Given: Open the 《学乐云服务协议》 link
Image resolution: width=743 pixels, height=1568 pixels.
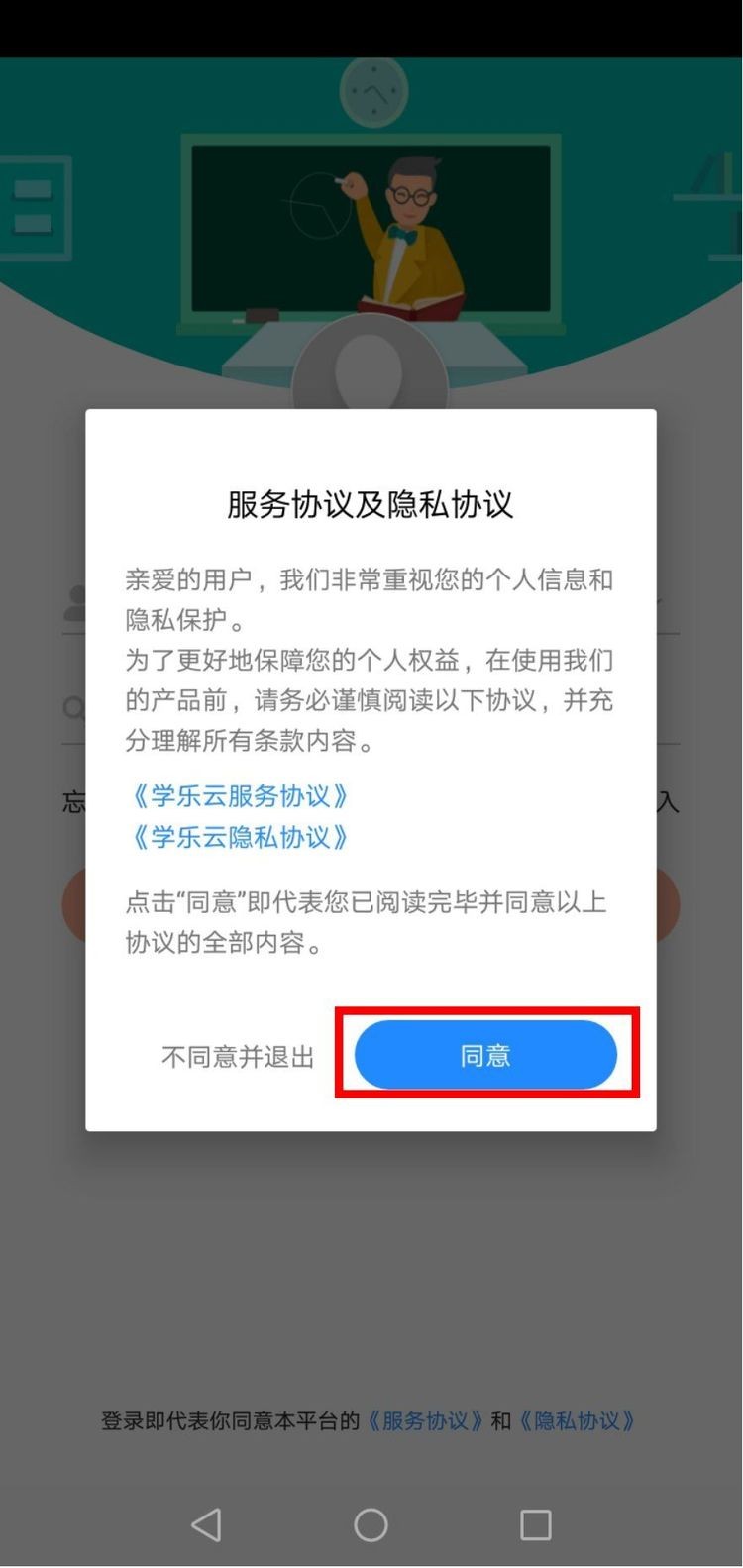Looking at the screenshot, I should [241, 795].
